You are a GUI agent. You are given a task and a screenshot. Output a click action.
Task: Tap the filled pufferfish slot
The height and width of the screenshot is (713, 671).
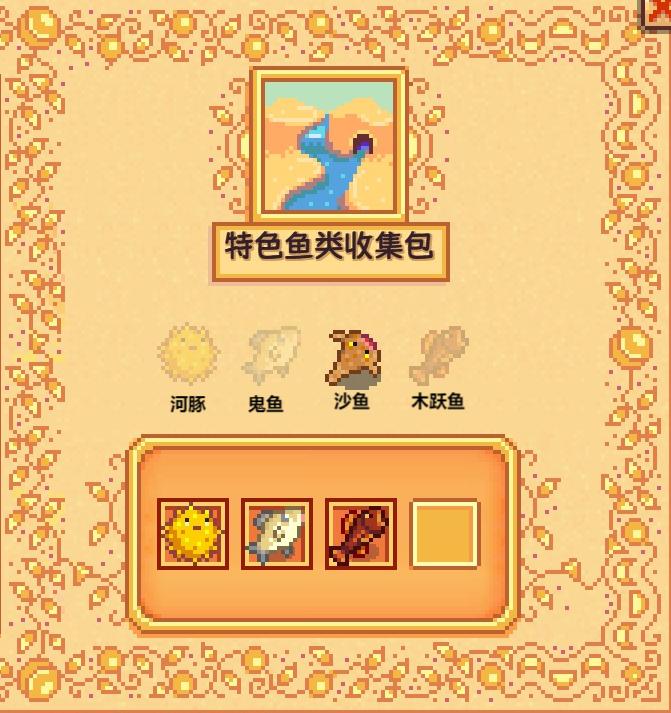point(193,534)
